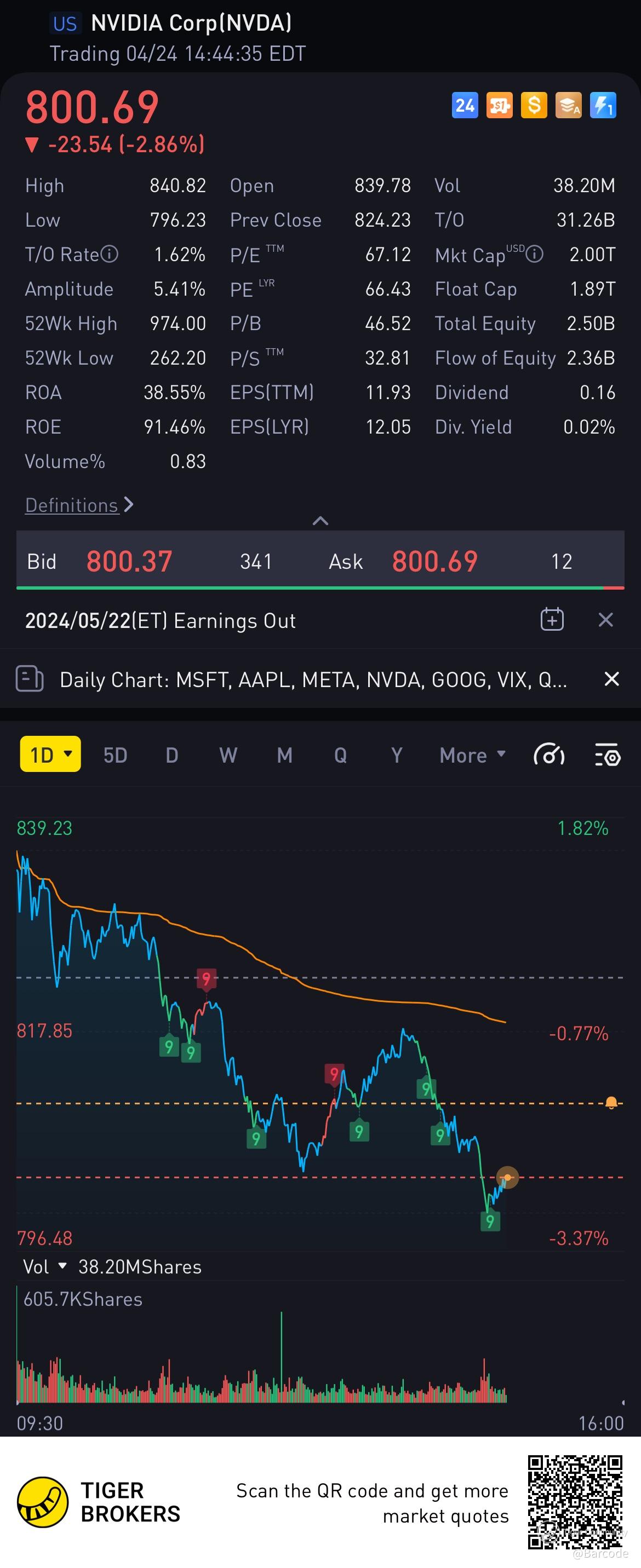This screenshot has width=641, height=1568.
Task: Tap the yellow dollar sign badge
Action: click(x=534, y=105)
